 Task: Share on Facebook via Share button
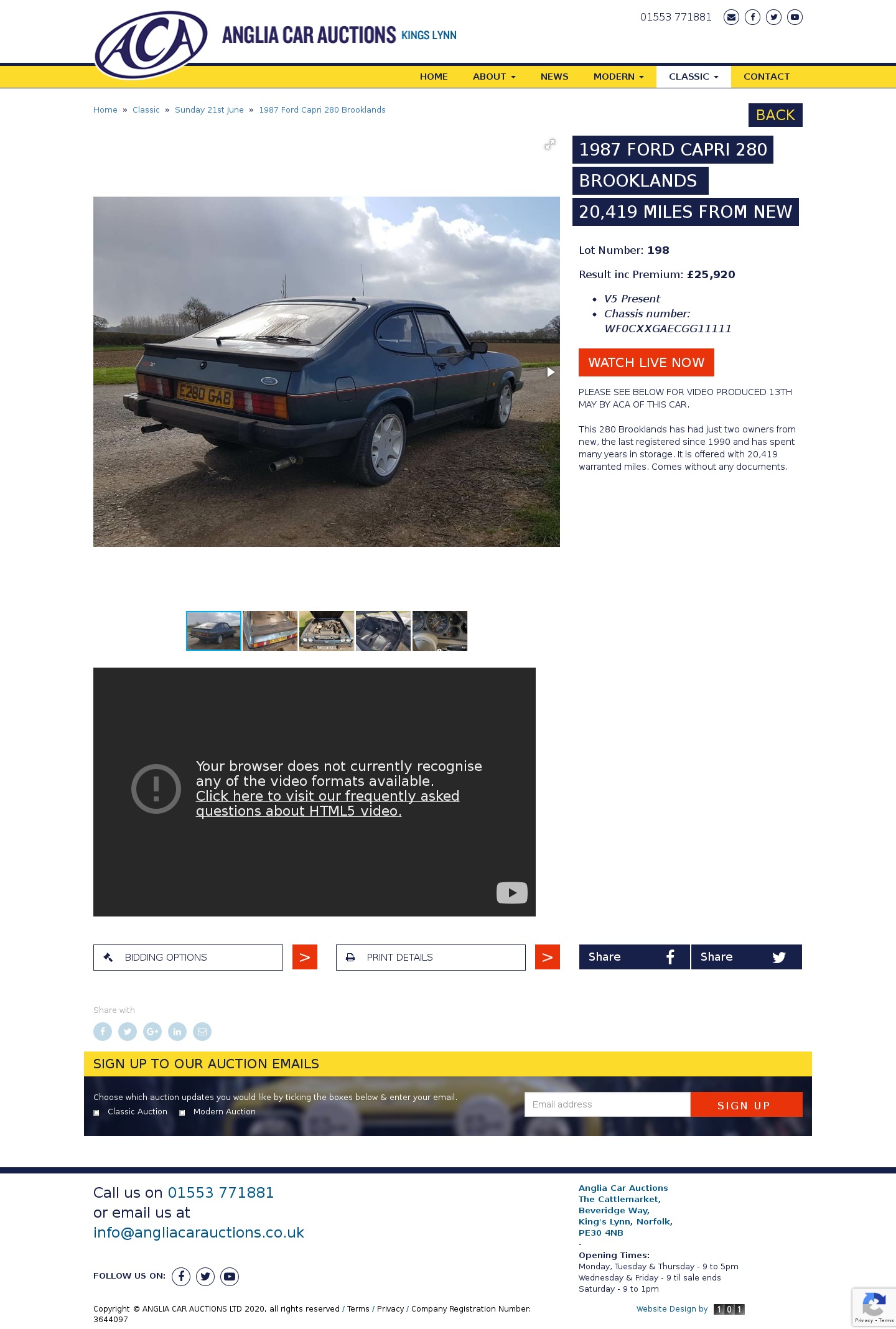coord(634,957)
